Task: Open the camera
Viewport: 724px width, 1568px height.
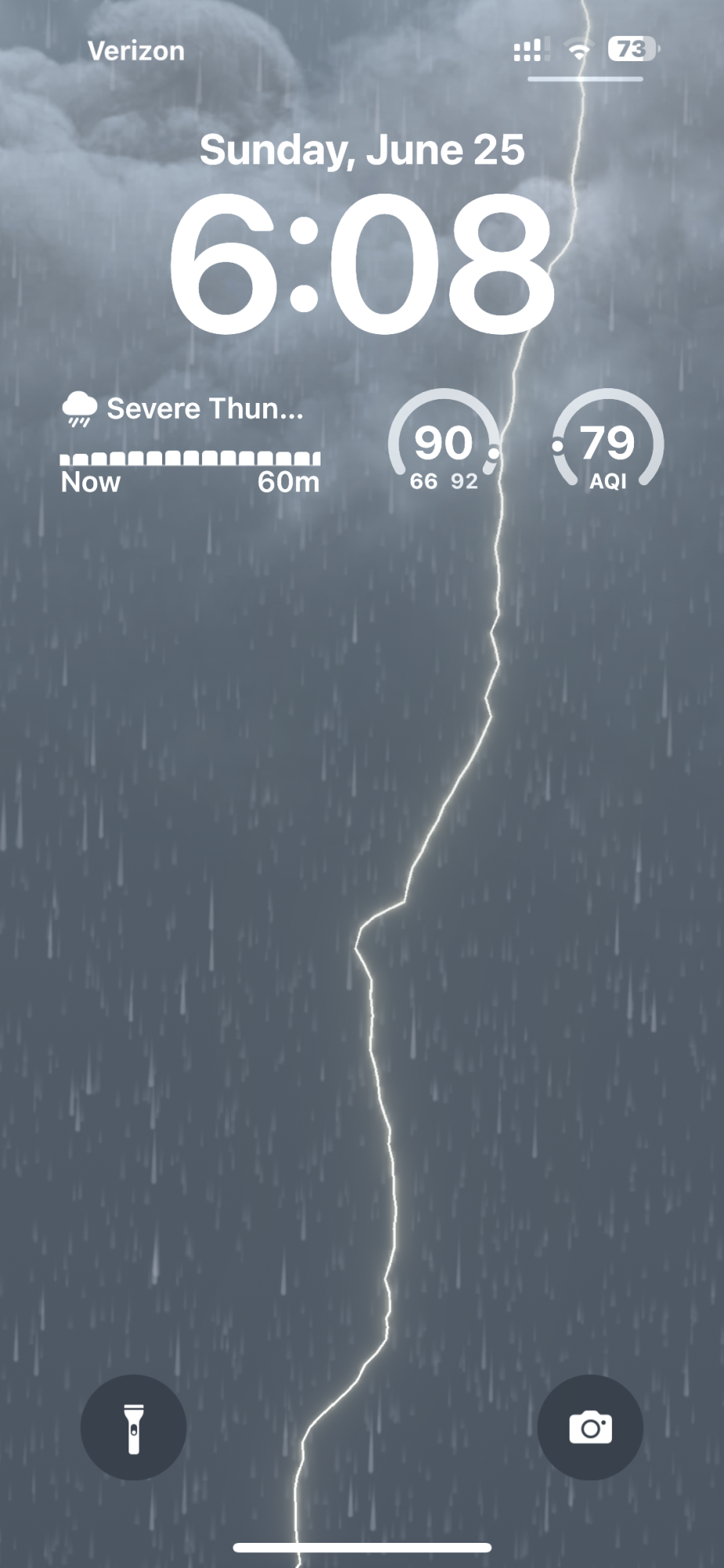Action: coord(590,1427)
